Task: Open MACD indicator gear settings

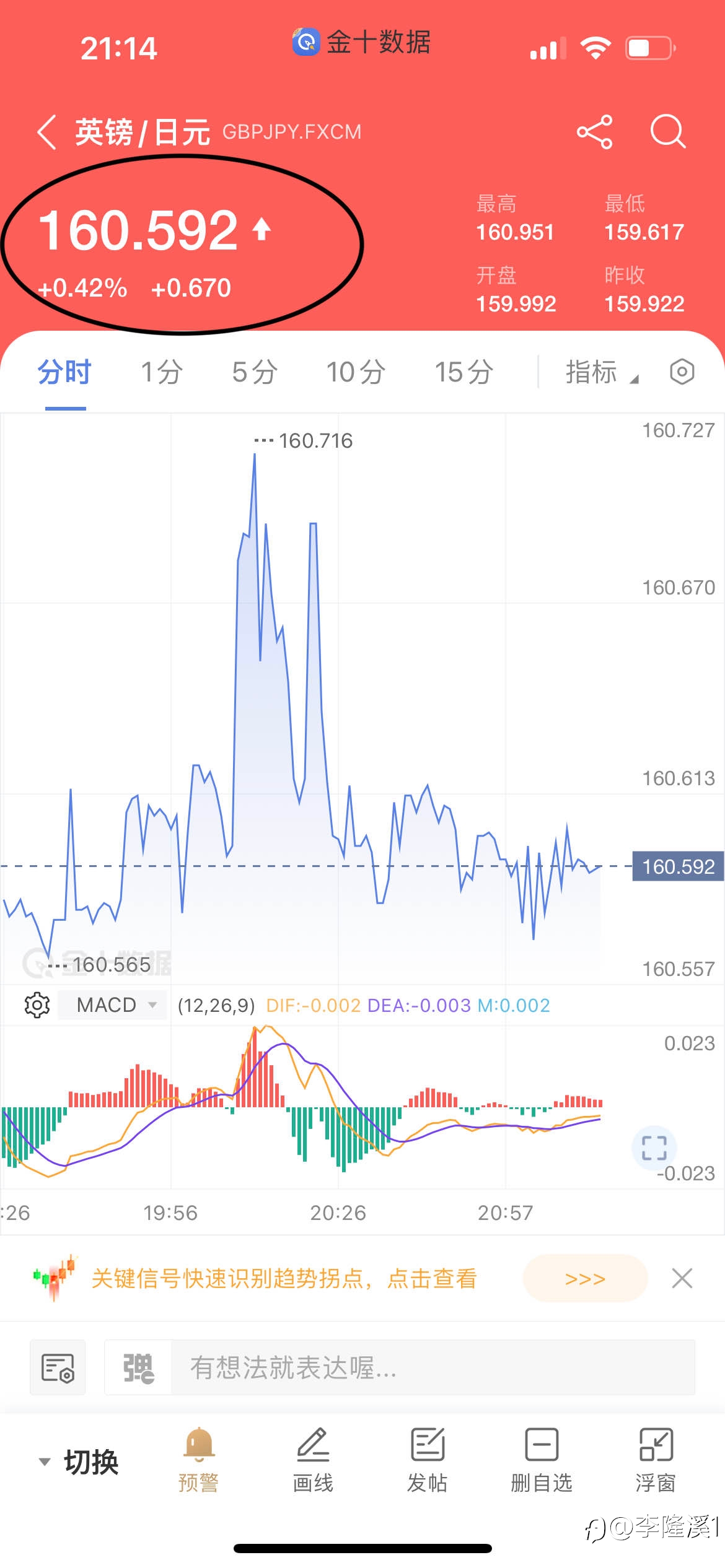Action: tap(37, 1004)
